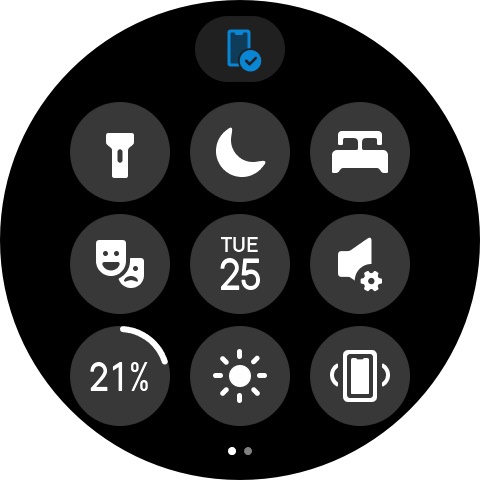Open battery tile showing 21%
Screen dimensions: 480x480
(120, 376)
